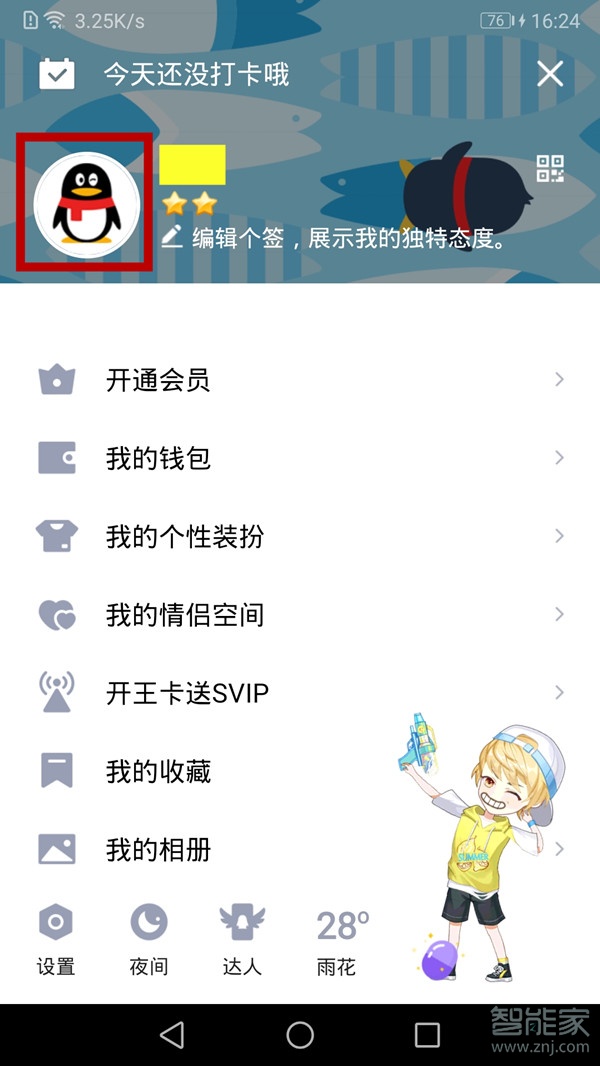
Task: Close the profile drawer
Action: 550,74
